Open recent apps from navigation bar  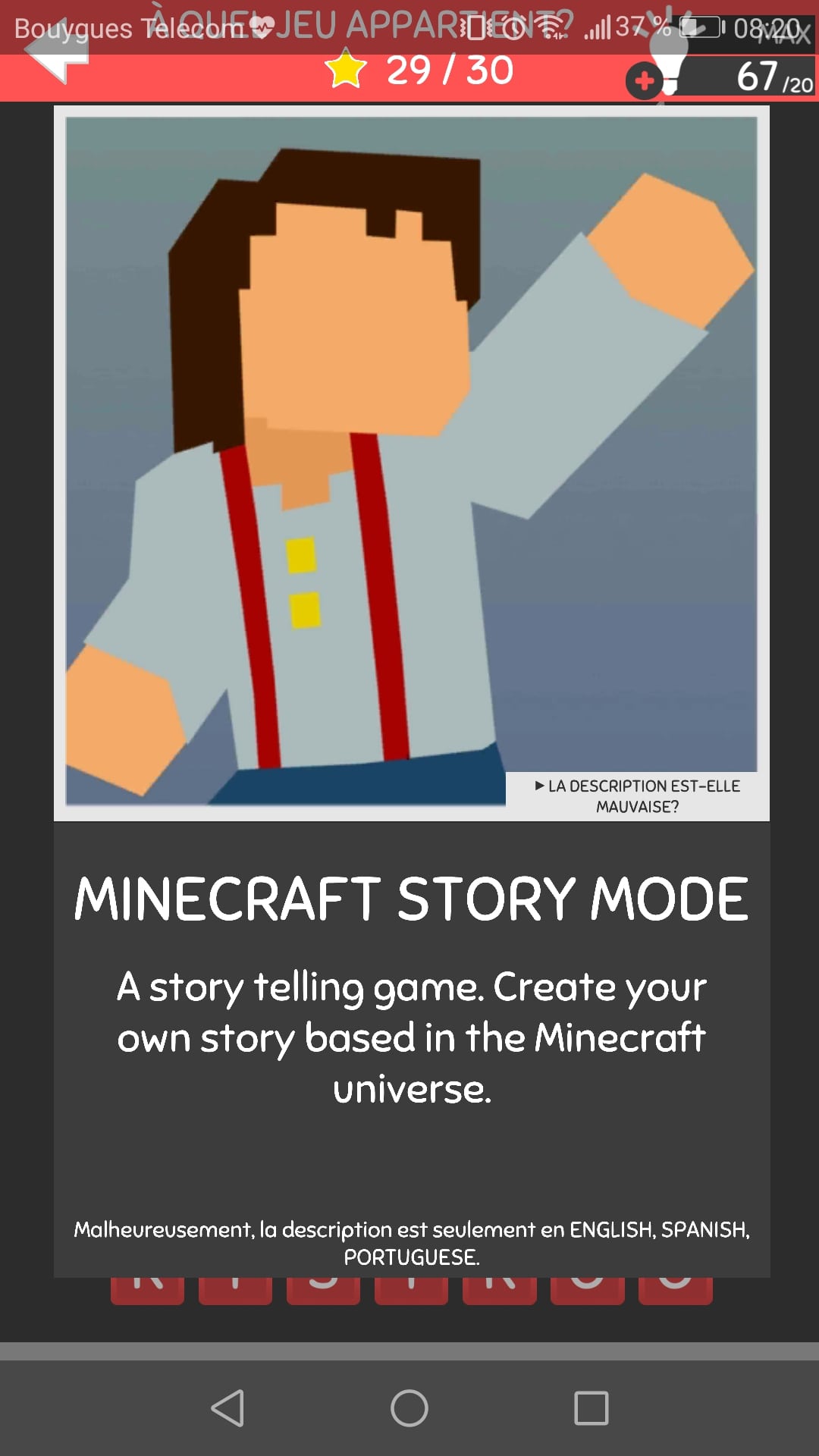tap(591, 1408)
